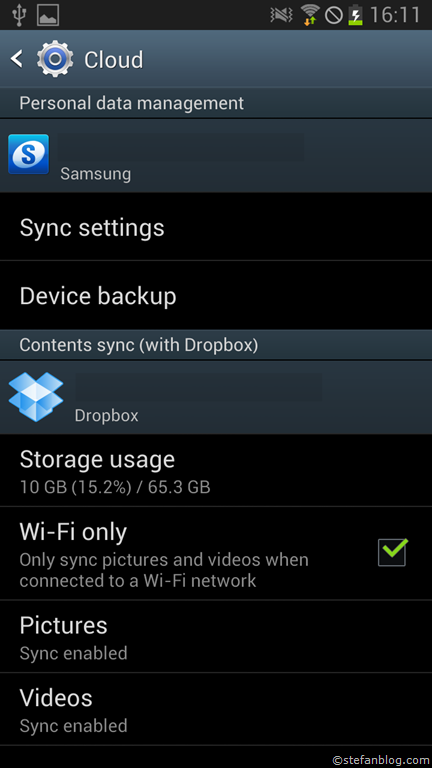Open Sync settings
This screenshot has width=432, height=768.
click(x=216, y=227)
